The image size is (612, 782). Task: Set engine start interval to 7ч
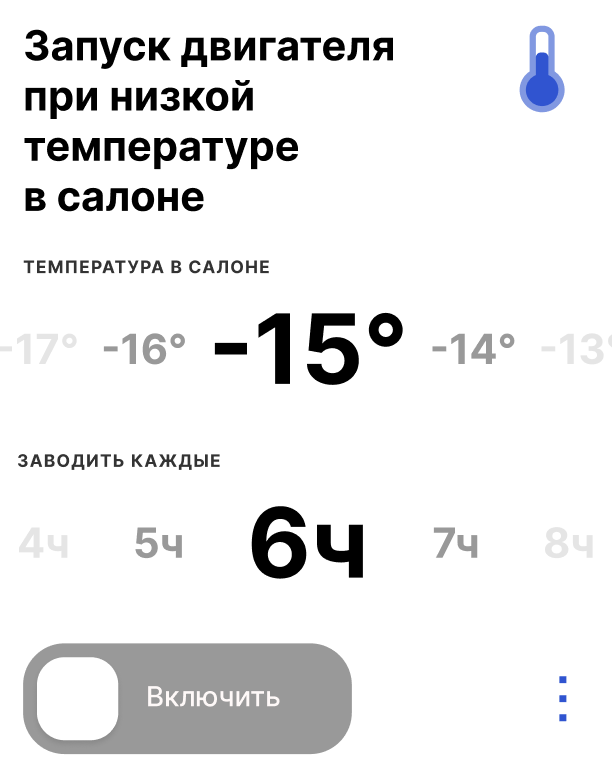coord(456,545)
